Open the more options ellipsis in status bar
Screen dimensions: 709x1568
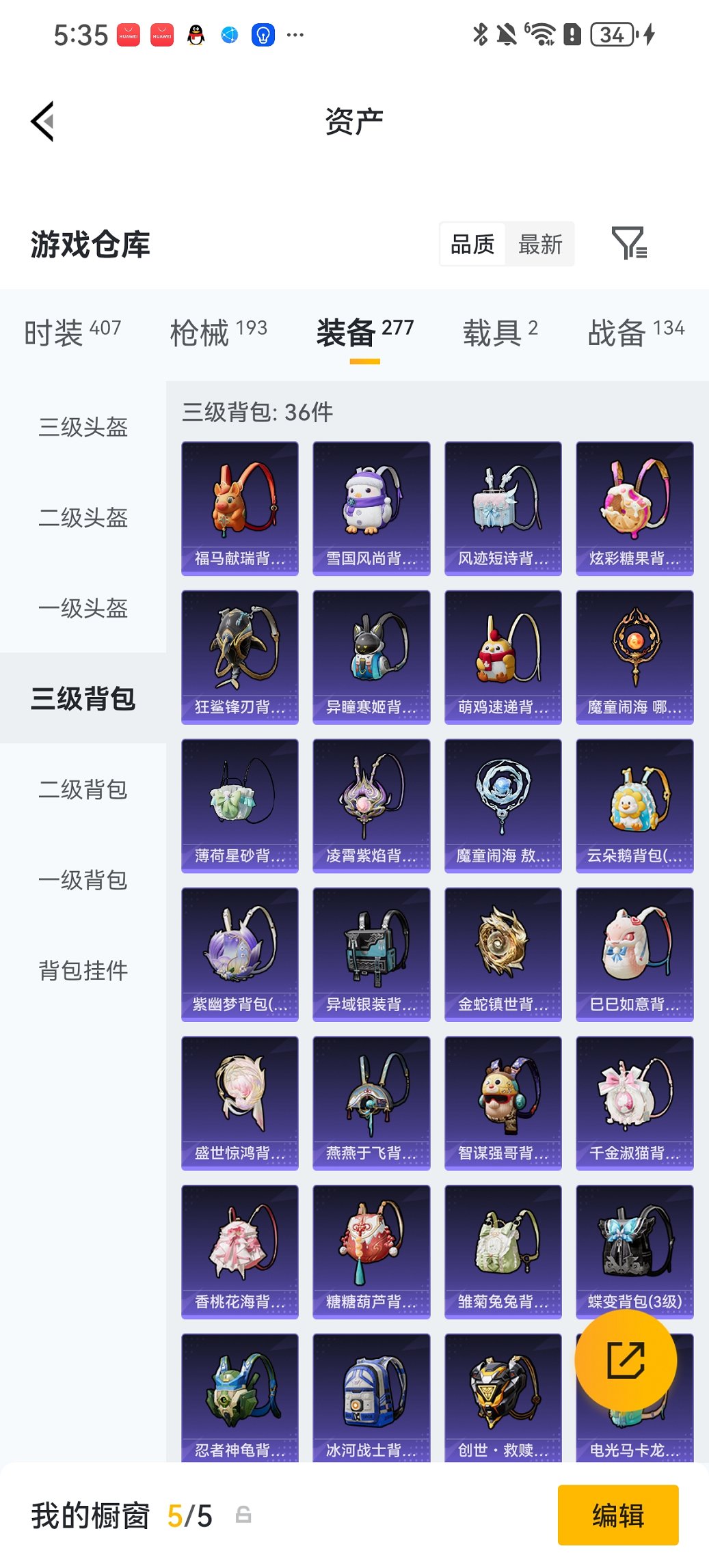[x=295, y=34]
